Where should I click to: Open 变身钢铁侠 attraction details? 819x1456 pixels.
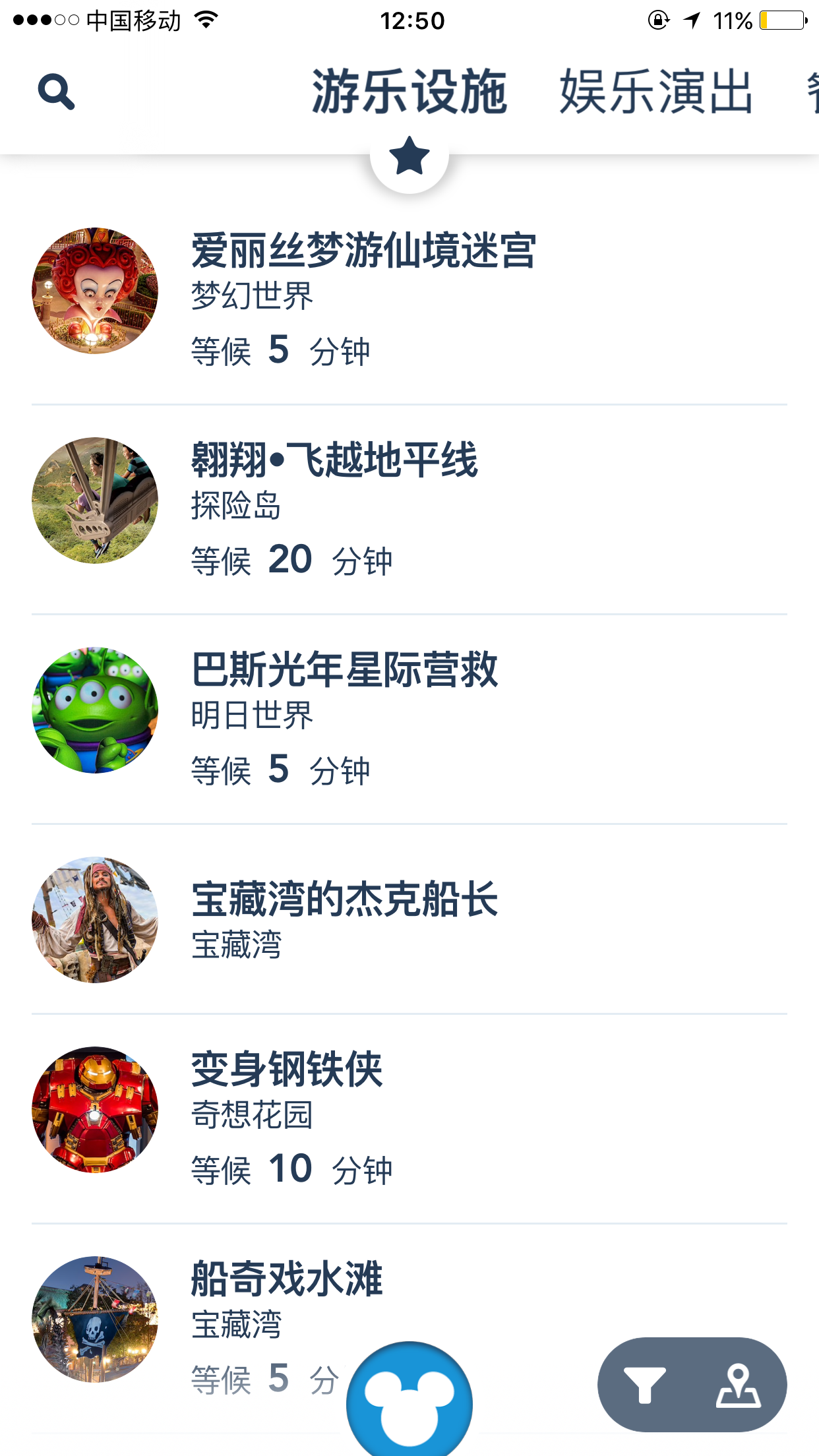point(287,1070)
